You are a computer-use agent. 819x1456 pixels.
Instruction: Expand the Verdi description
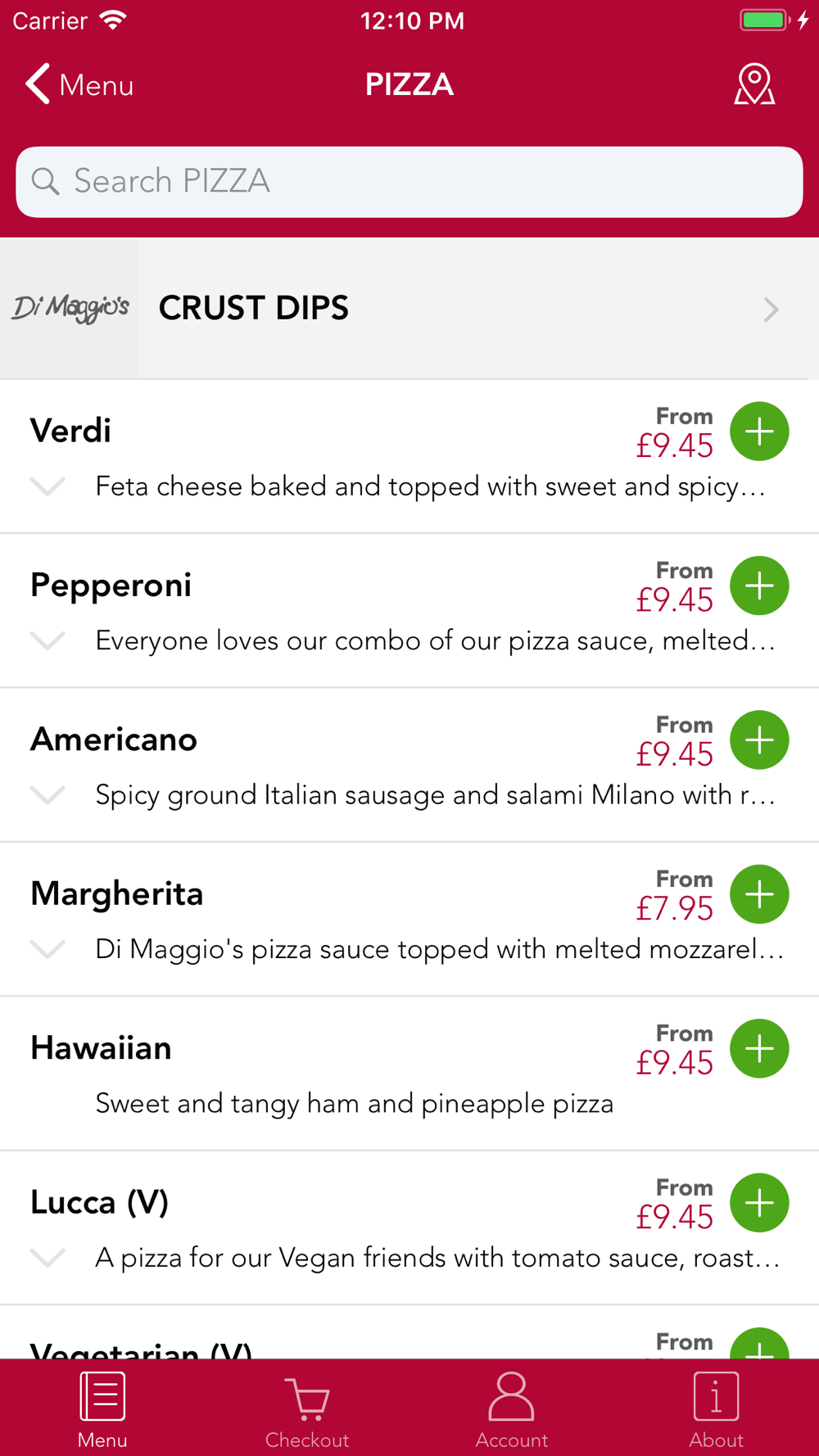tap(48, 486)
